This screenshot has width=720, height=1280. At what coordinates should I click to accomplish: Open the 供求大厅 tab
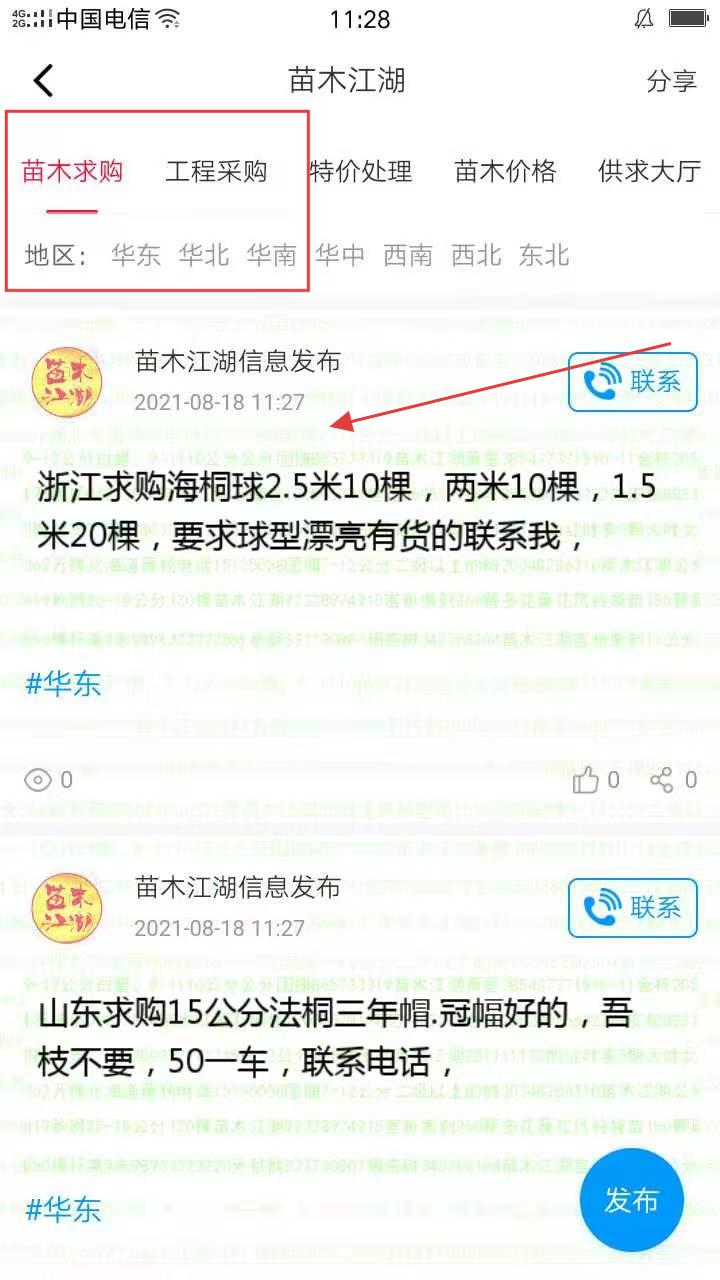click(x=649, y=171)
